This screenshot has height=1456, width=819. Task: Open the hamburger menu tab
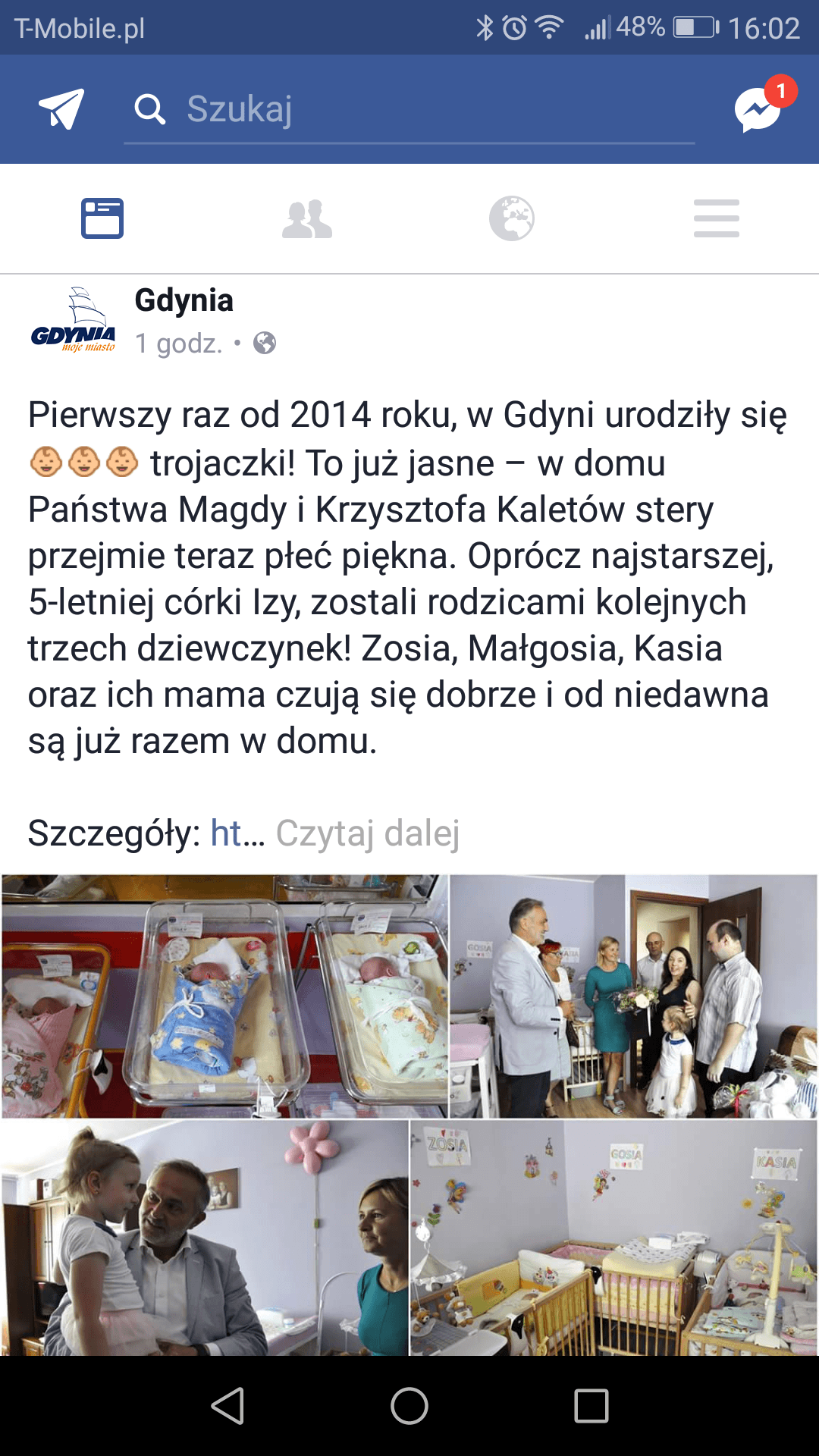pyautogui.click(x=717, y=218)
